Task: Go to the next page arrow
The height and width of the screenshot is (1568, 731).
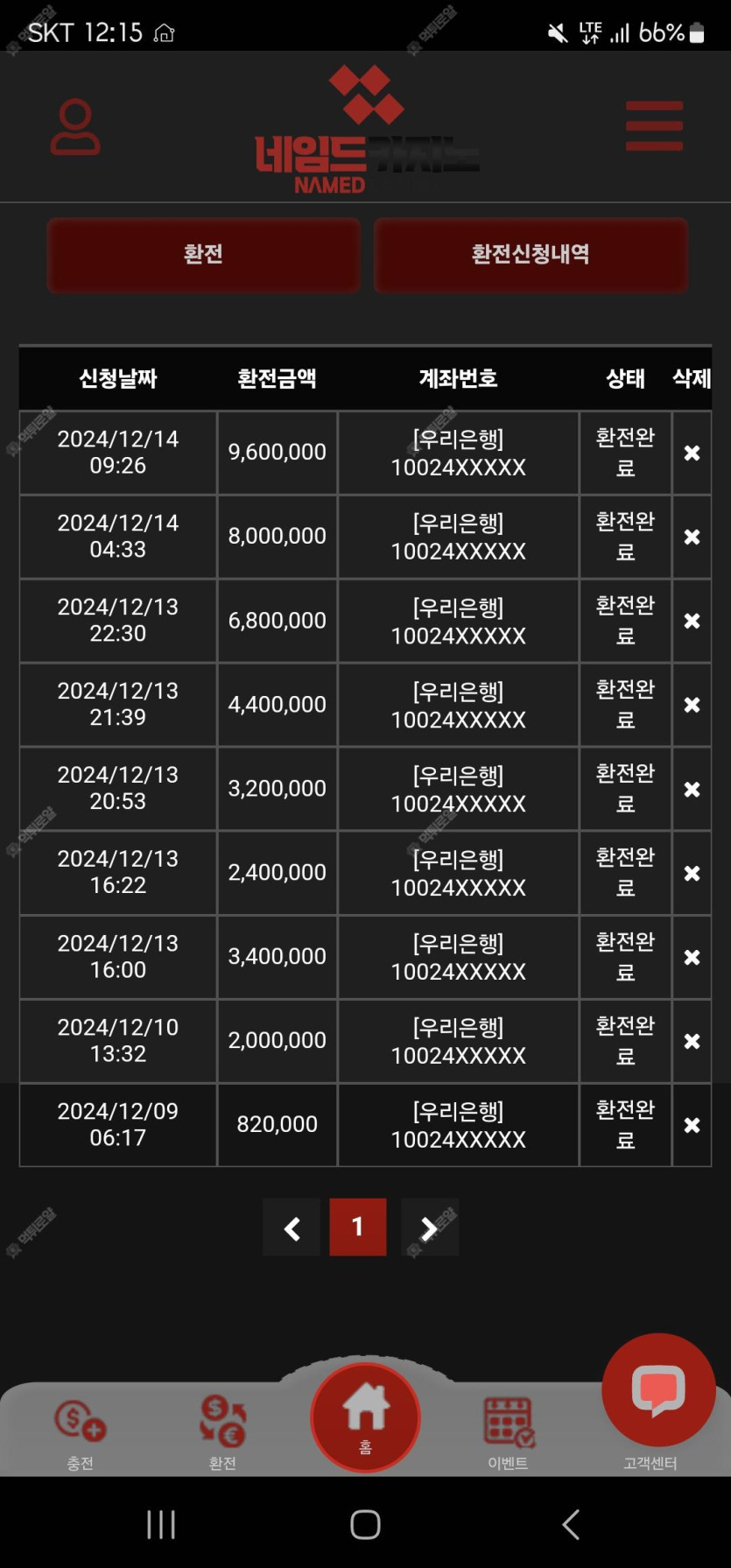Action: pos(429,1227)
